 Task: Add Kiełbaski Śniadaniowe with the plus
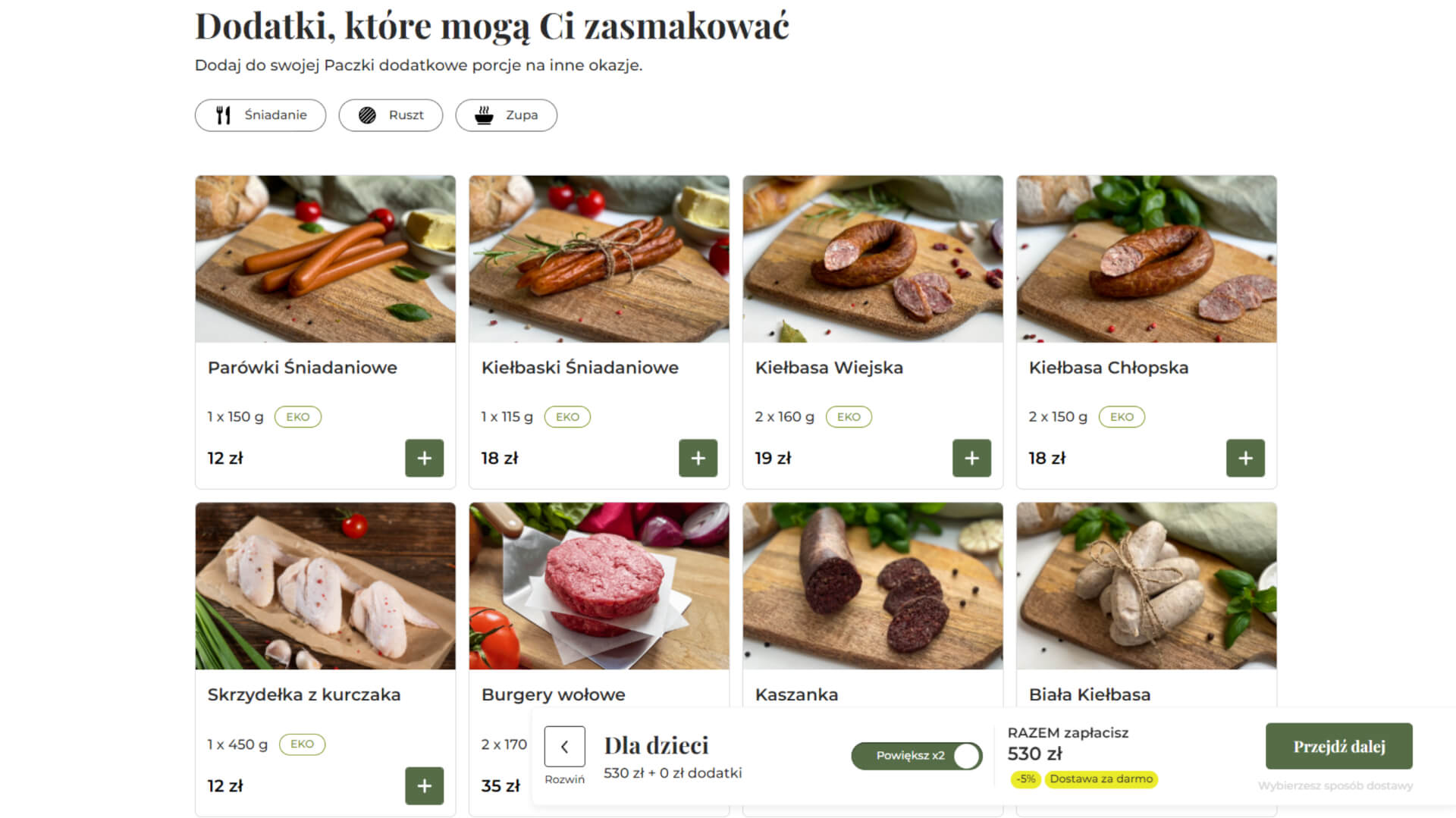pos(698,458)
